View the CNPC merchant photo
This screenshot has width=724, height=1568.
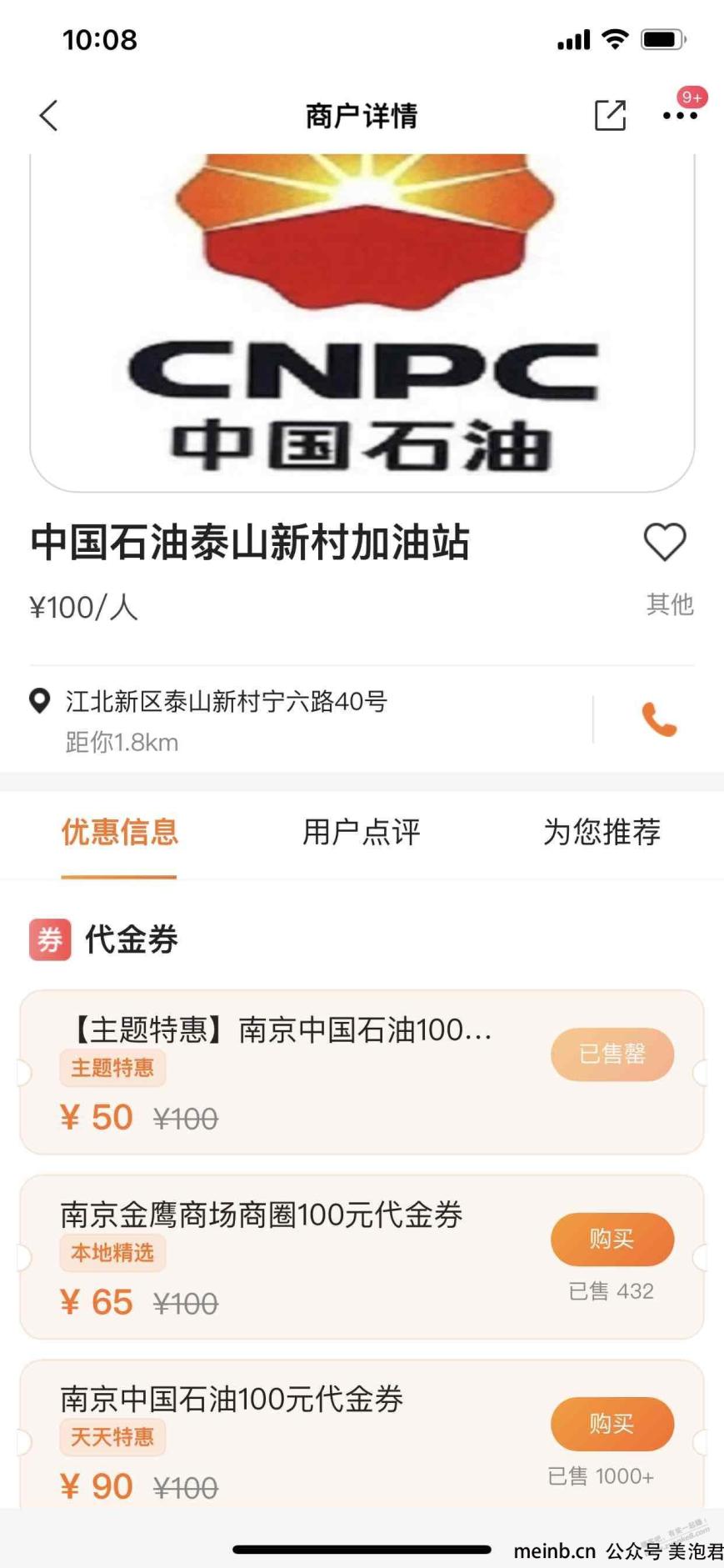[x=362, y=322]
